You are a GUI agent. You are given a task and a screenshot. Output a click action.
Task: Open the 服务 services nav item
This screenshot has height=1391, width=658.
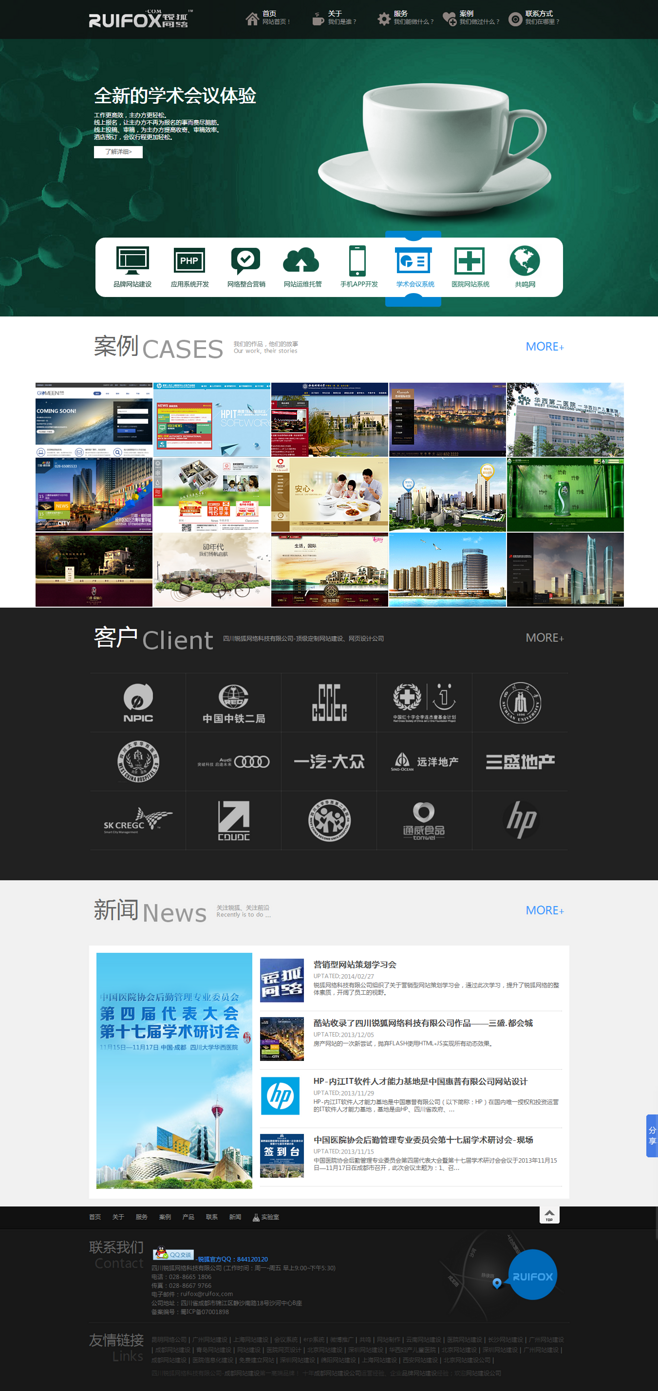pos(398,18)
